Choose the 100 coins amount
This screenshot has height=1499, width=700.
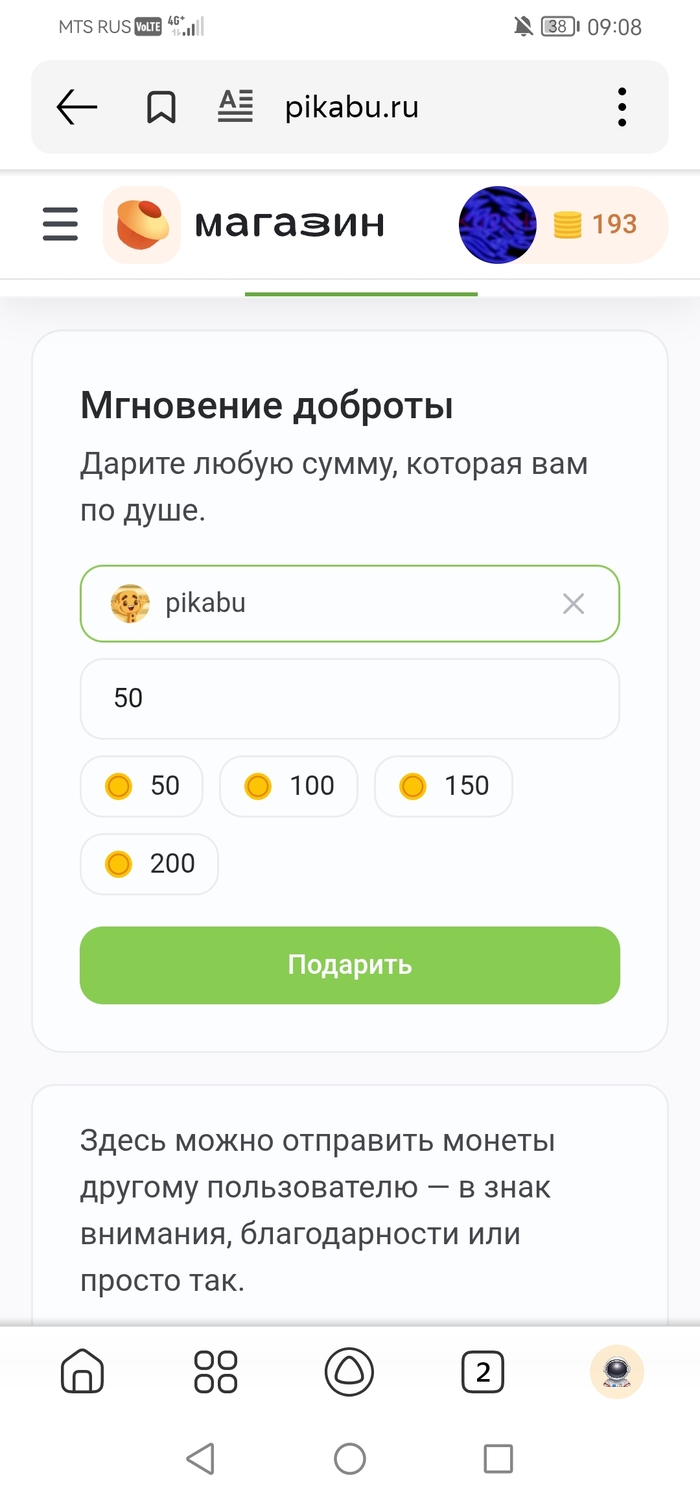click(x=289, y=786)
